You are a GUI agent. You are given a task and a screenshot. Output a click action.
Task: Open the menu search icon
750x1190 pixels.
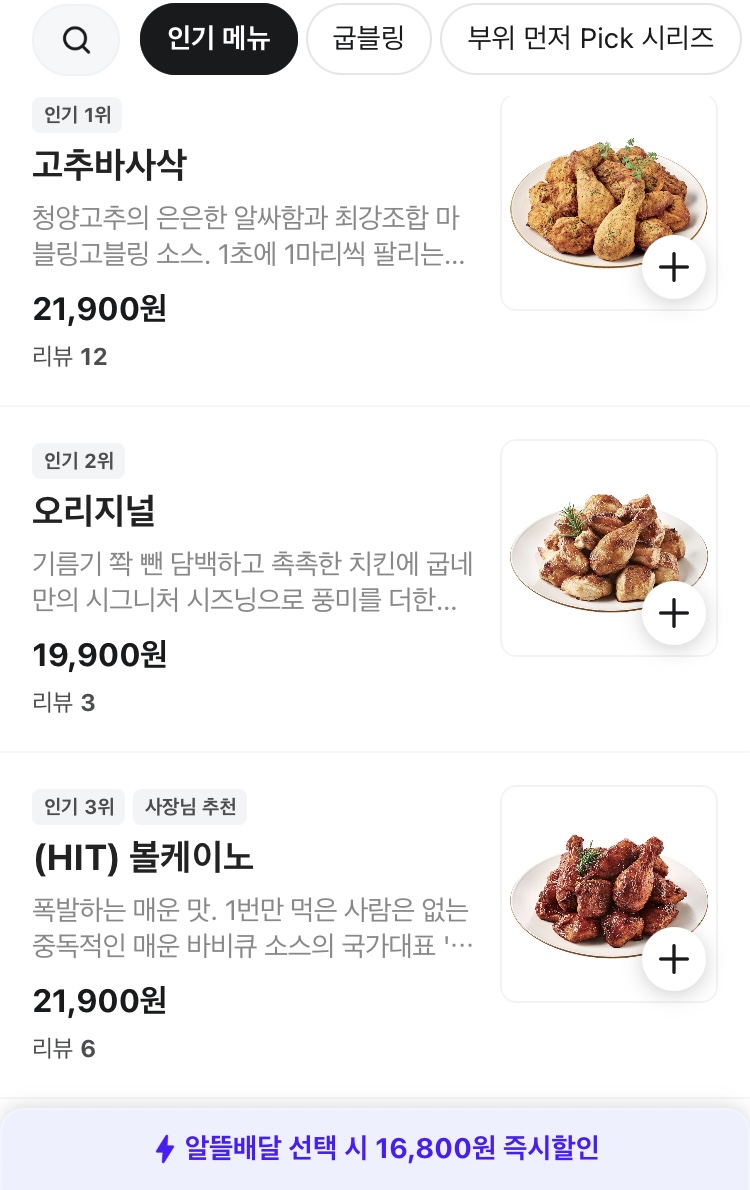click(76, 40)
